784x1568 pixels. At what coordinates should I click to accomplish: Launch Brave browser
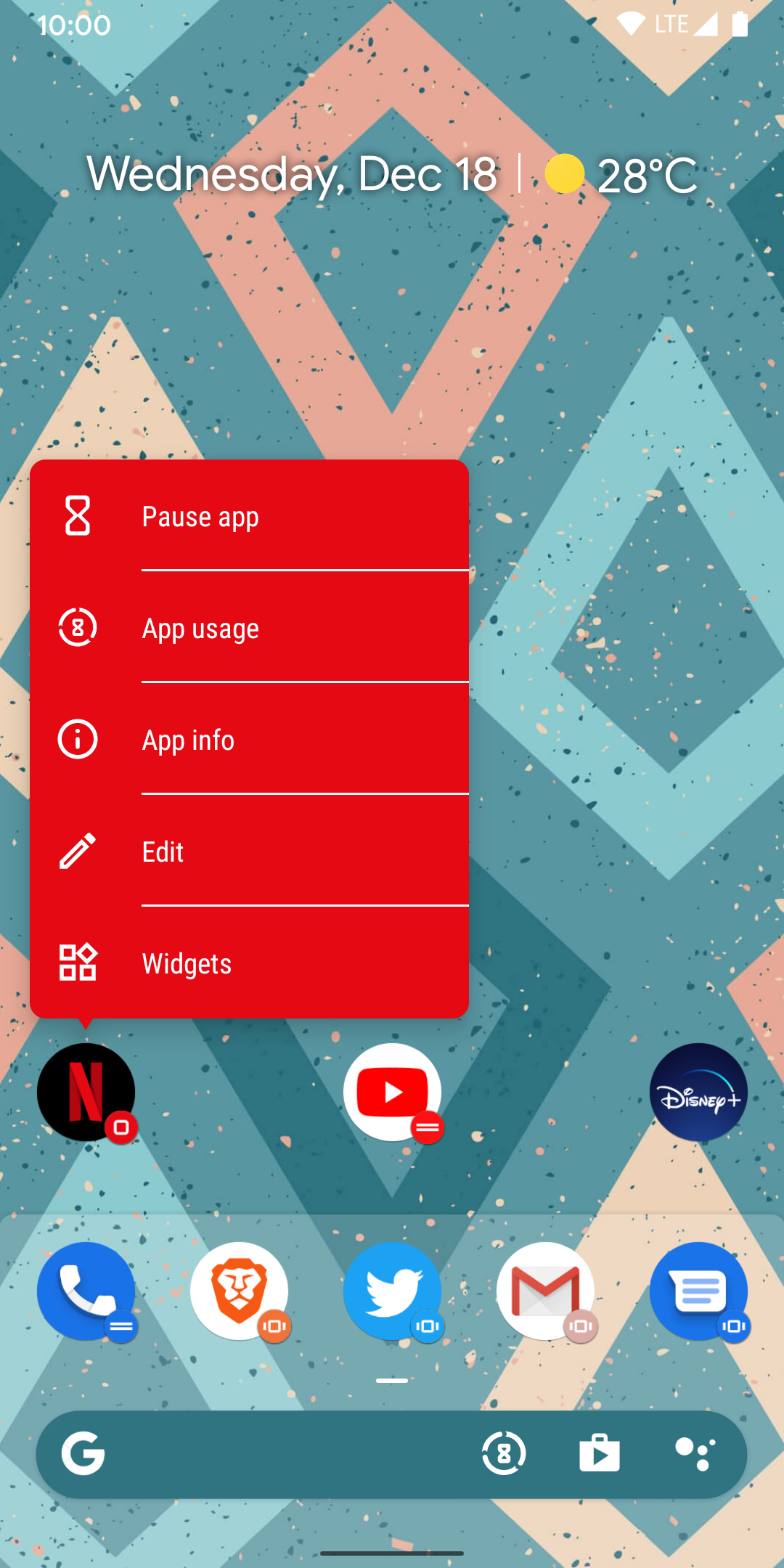pos(239,1291)
